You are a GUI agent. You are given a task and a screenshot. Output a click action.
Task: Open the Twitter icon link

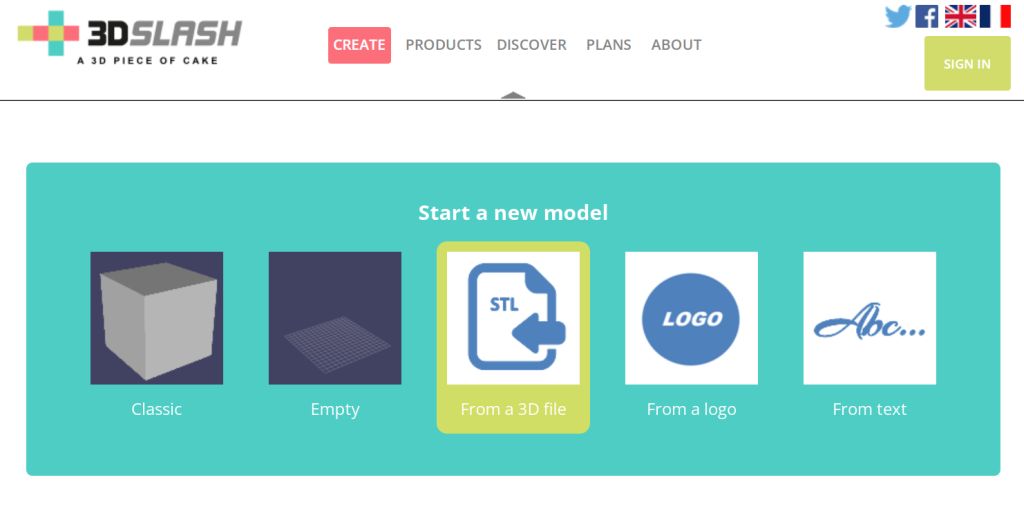[898, 16]
